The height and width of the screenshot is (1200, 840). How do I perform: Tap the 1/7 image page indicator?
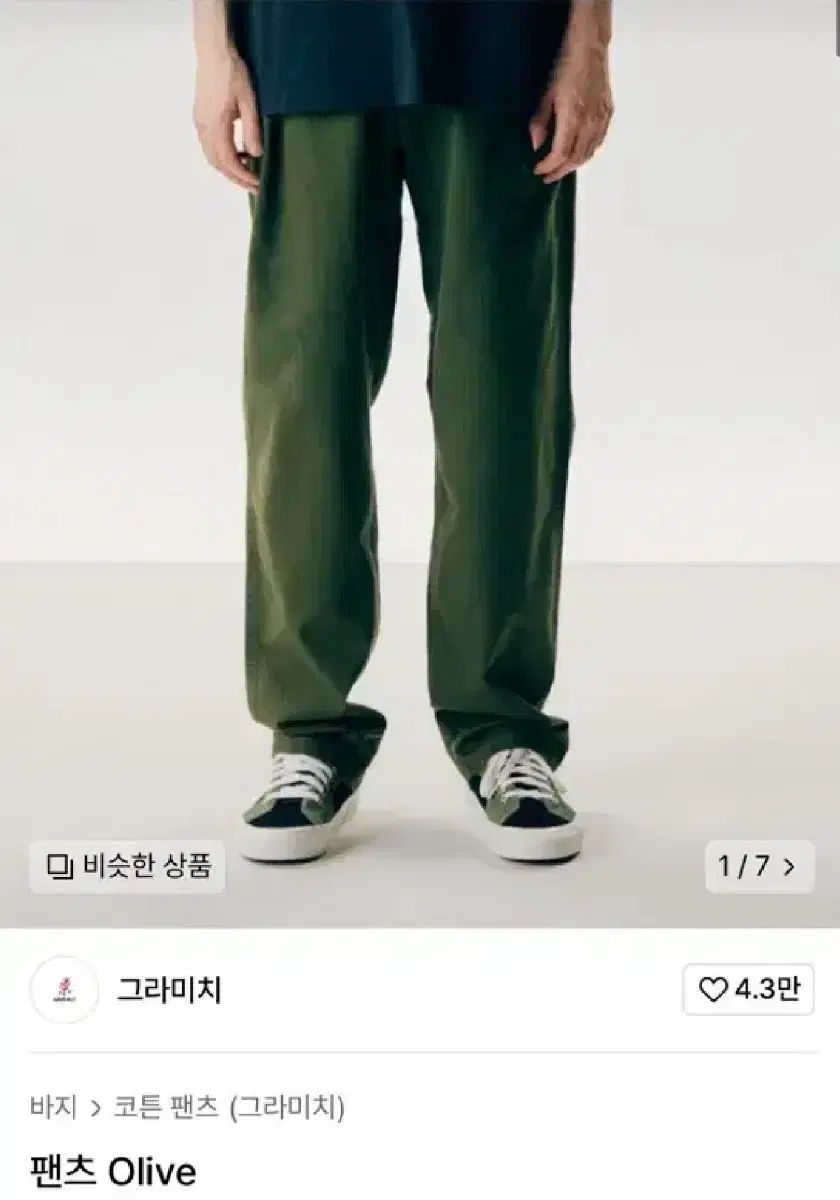click(757, 866)
